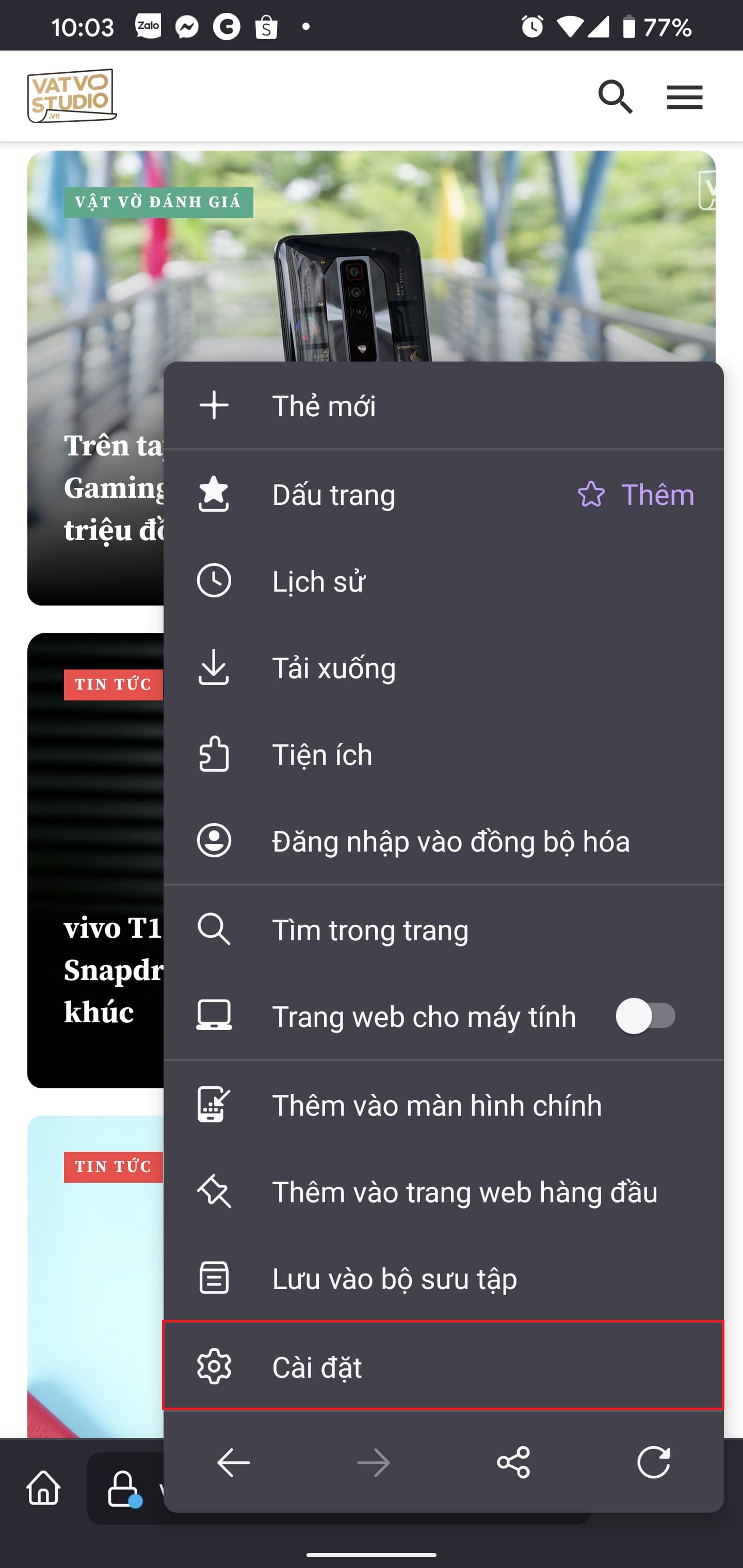Select Lưu vào bộ sưu tập
This screenshot has width=743, height=1568.
(443, 1278)
